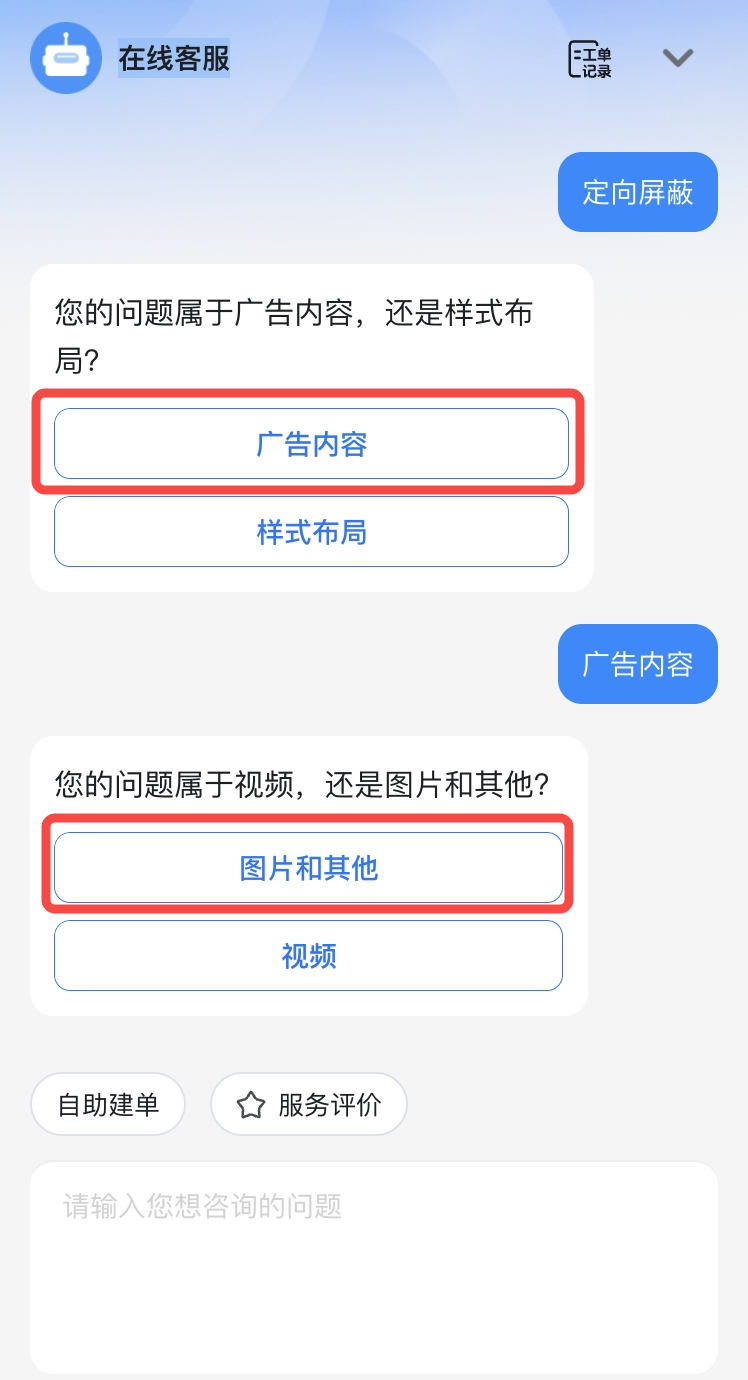This screenshot has height=1380, width=748.
Task: Open the work order records icon
Action: (x=590, y=59)
